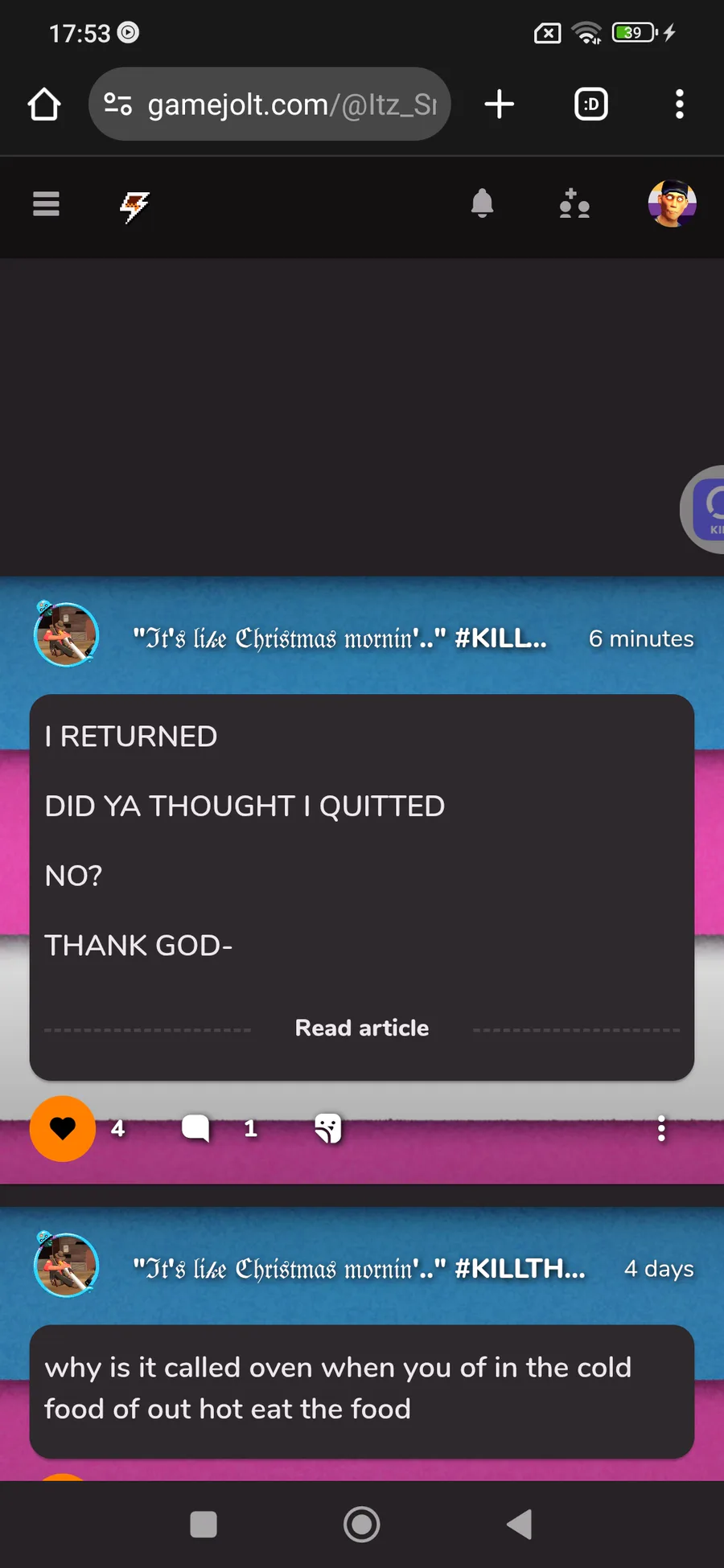
Task: Open my profile avatar menu
Action: coord(672,204)
